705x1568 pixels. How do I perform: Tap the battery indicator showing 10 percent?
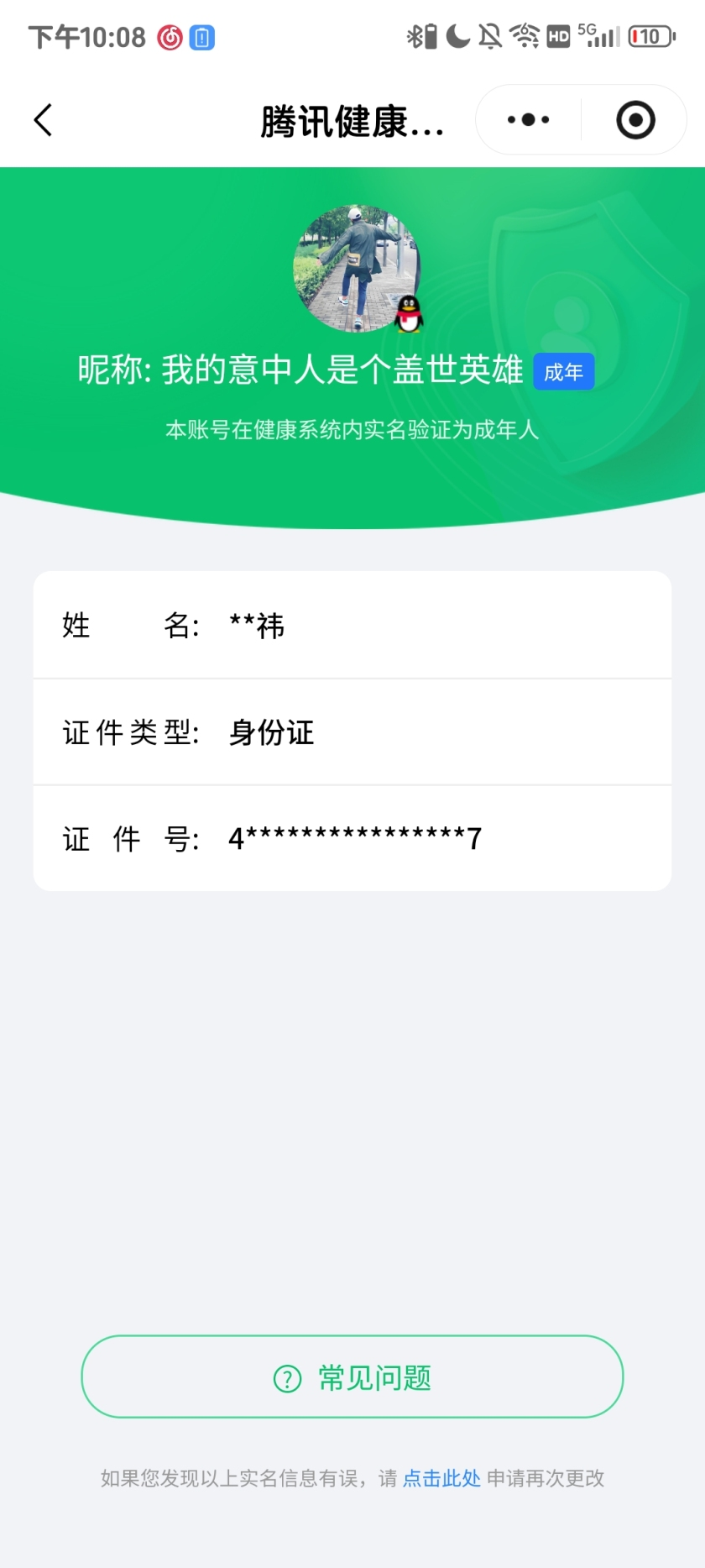(650, 35)
